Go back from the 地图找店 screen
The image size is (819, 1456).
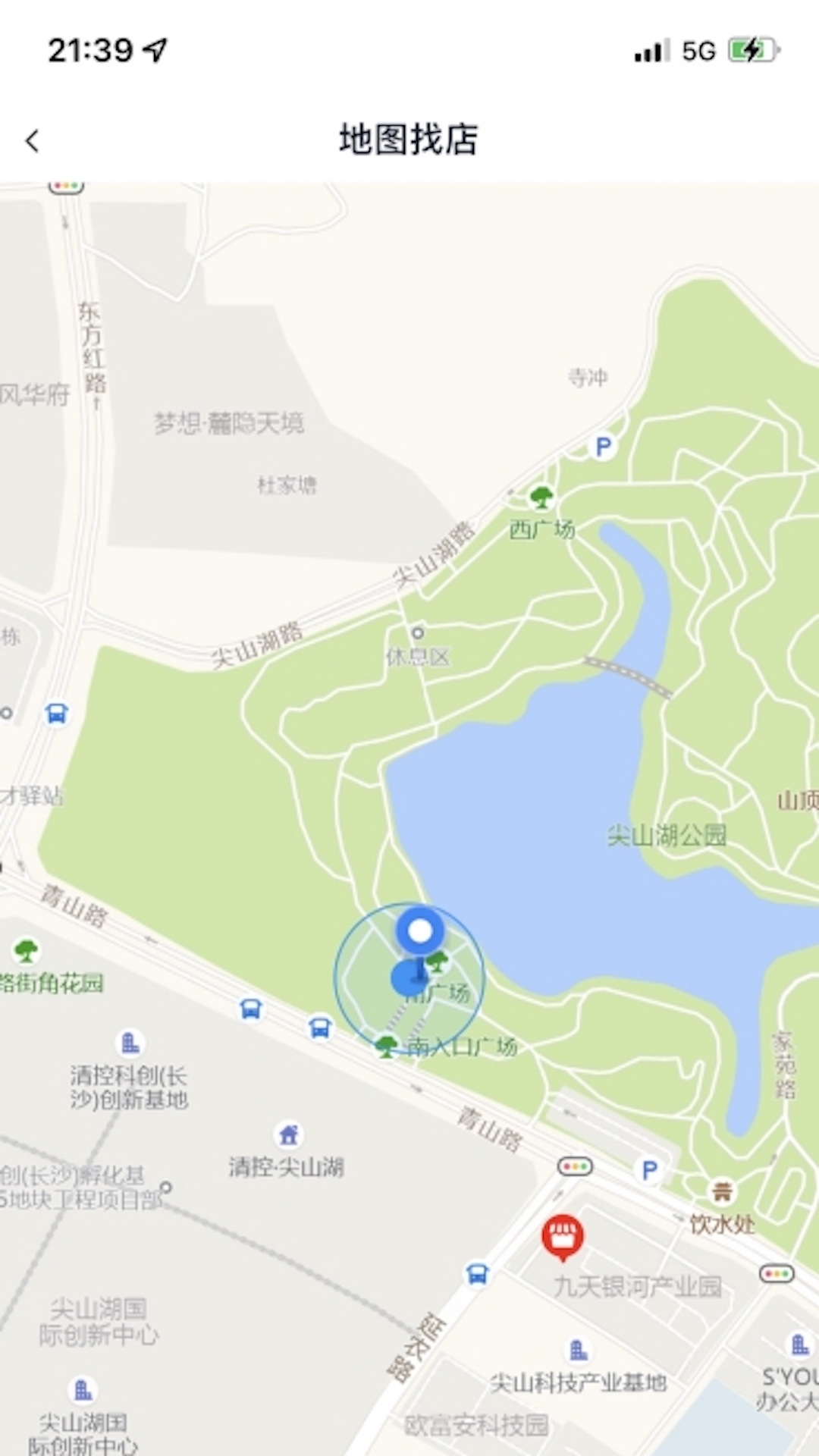32,140
